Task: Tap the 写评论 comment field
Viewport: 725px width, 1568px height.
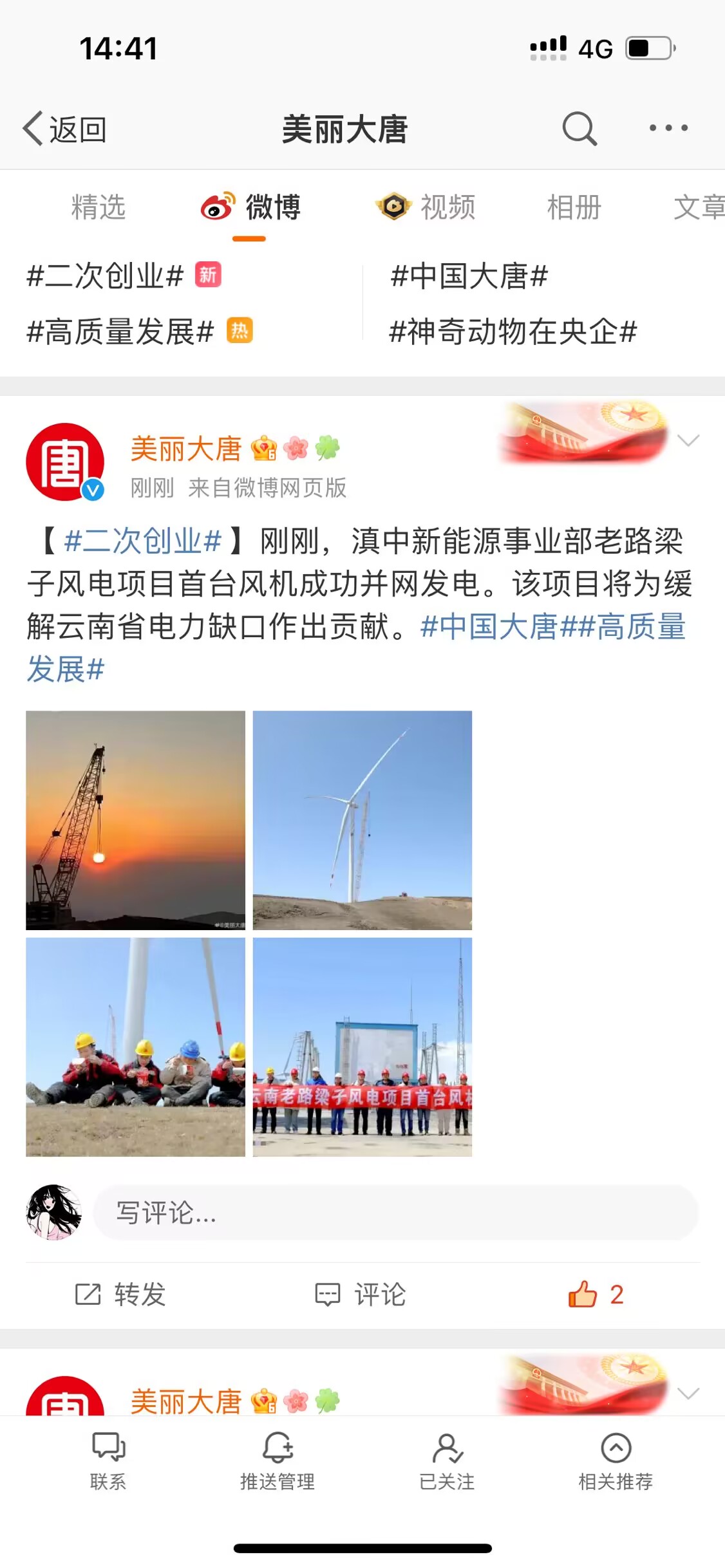Action: [x=395, y=1213]
